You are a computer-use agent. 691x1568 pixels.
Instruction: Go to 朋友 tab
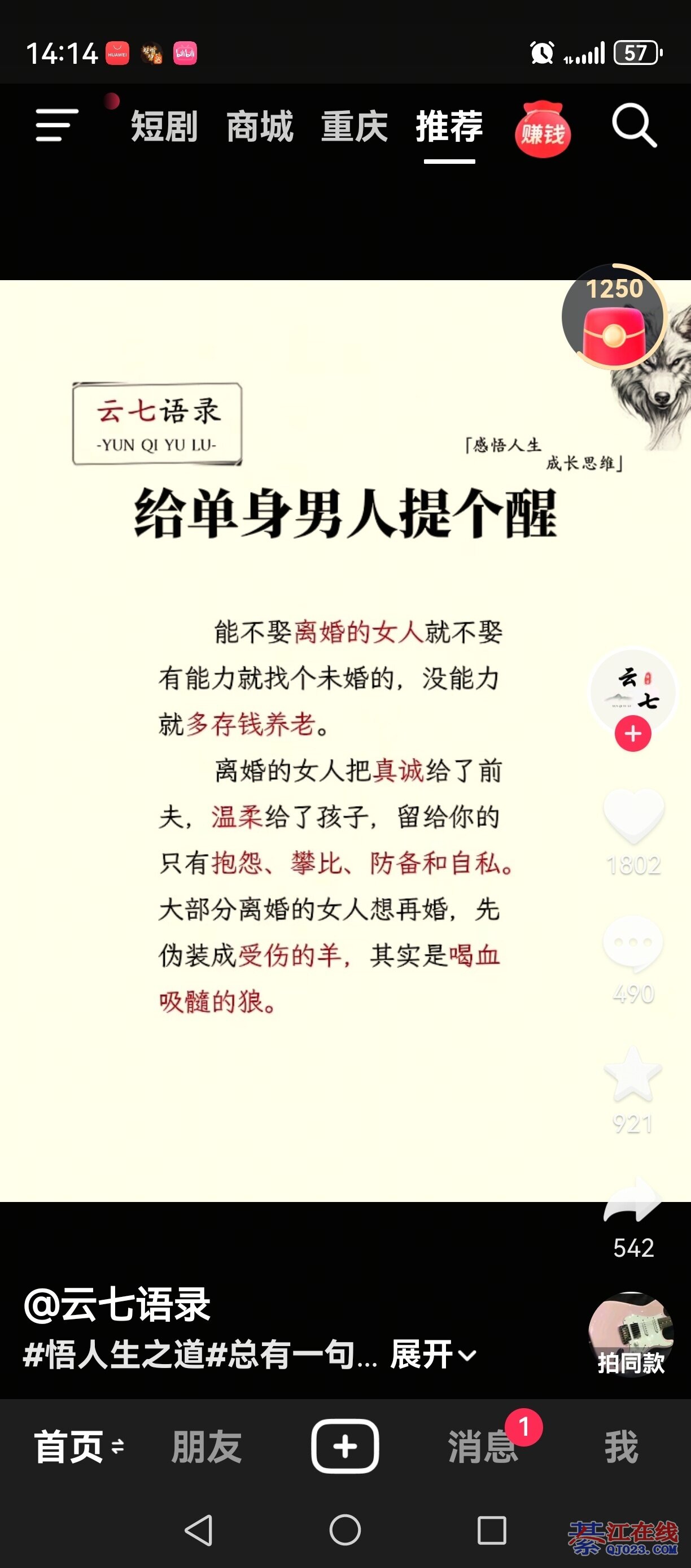pyautogui.click(x=206, y=1446)
